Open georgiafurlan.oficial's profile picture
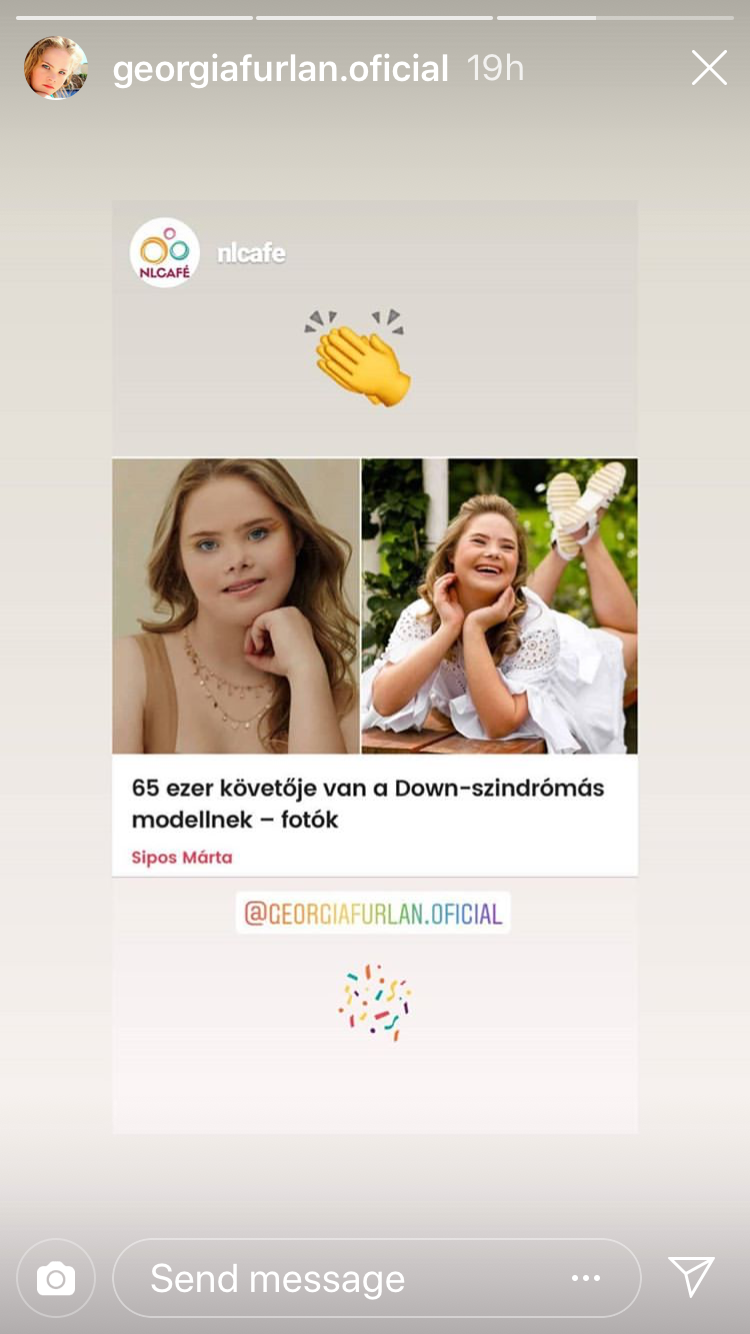Image resolution: width=750 pixels, height=1334 pixels. click(56, 68)
